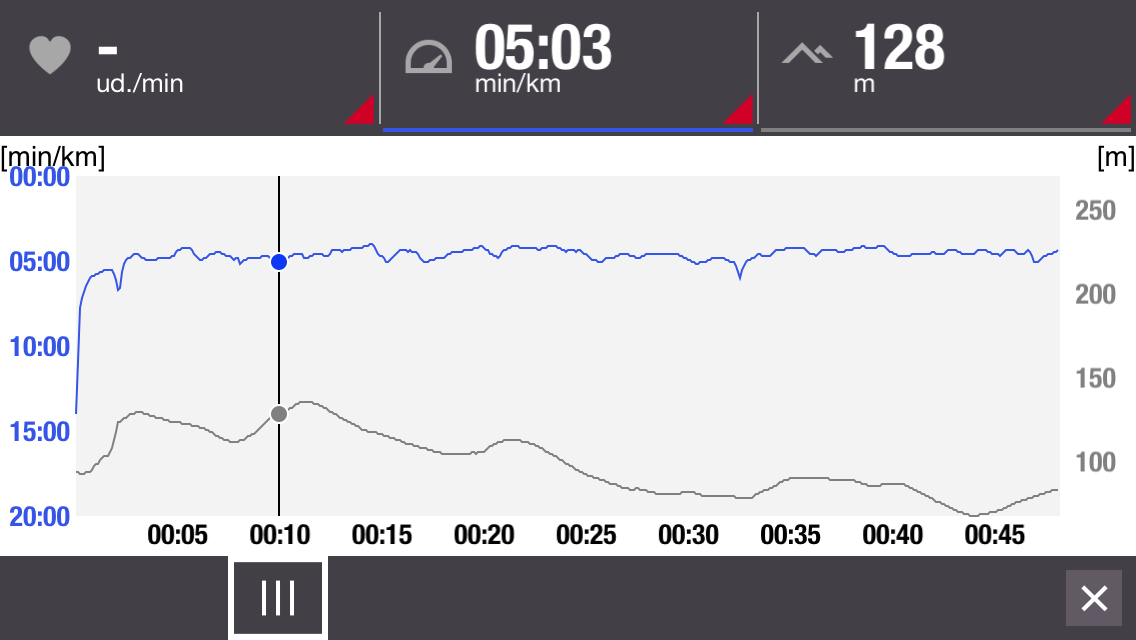The height and width of the screenshot is (640, 1136).
Task: Select the altitude metric panel
Action: click(948, 67)
